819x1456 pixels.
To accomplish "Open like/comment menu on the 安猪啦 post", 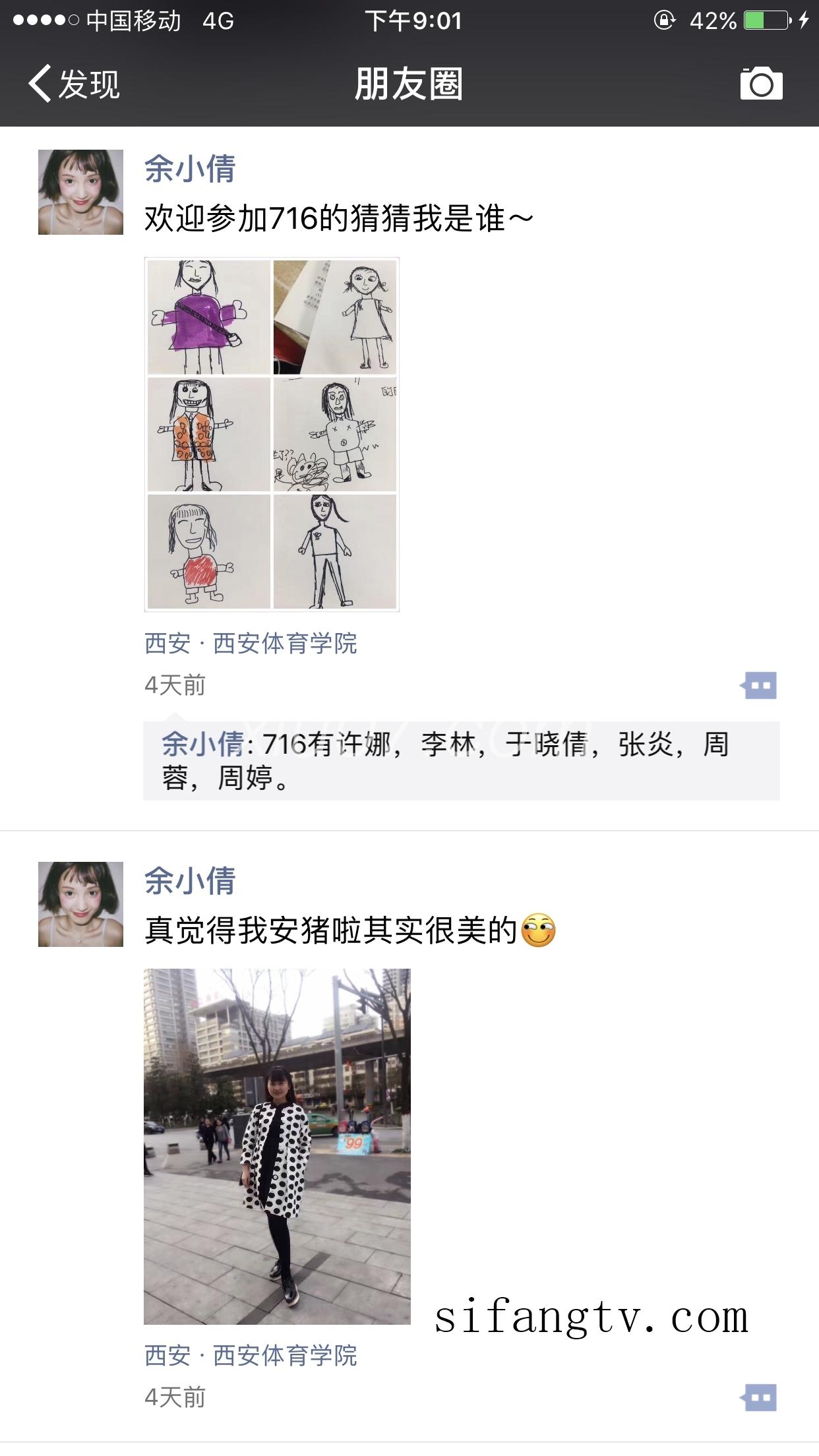I will click(759, 1397).
